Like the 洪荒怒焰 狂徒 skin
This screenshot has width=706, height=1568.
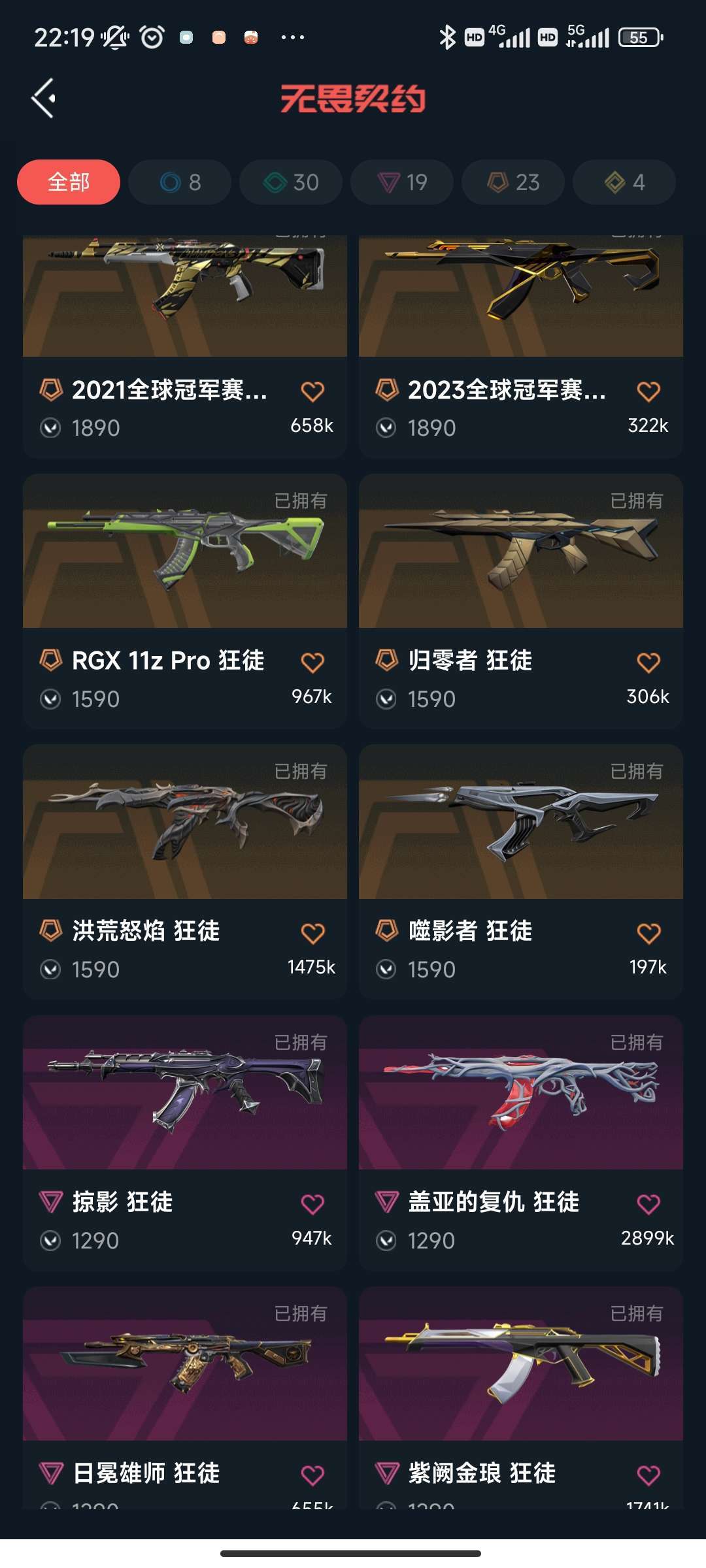312,933
